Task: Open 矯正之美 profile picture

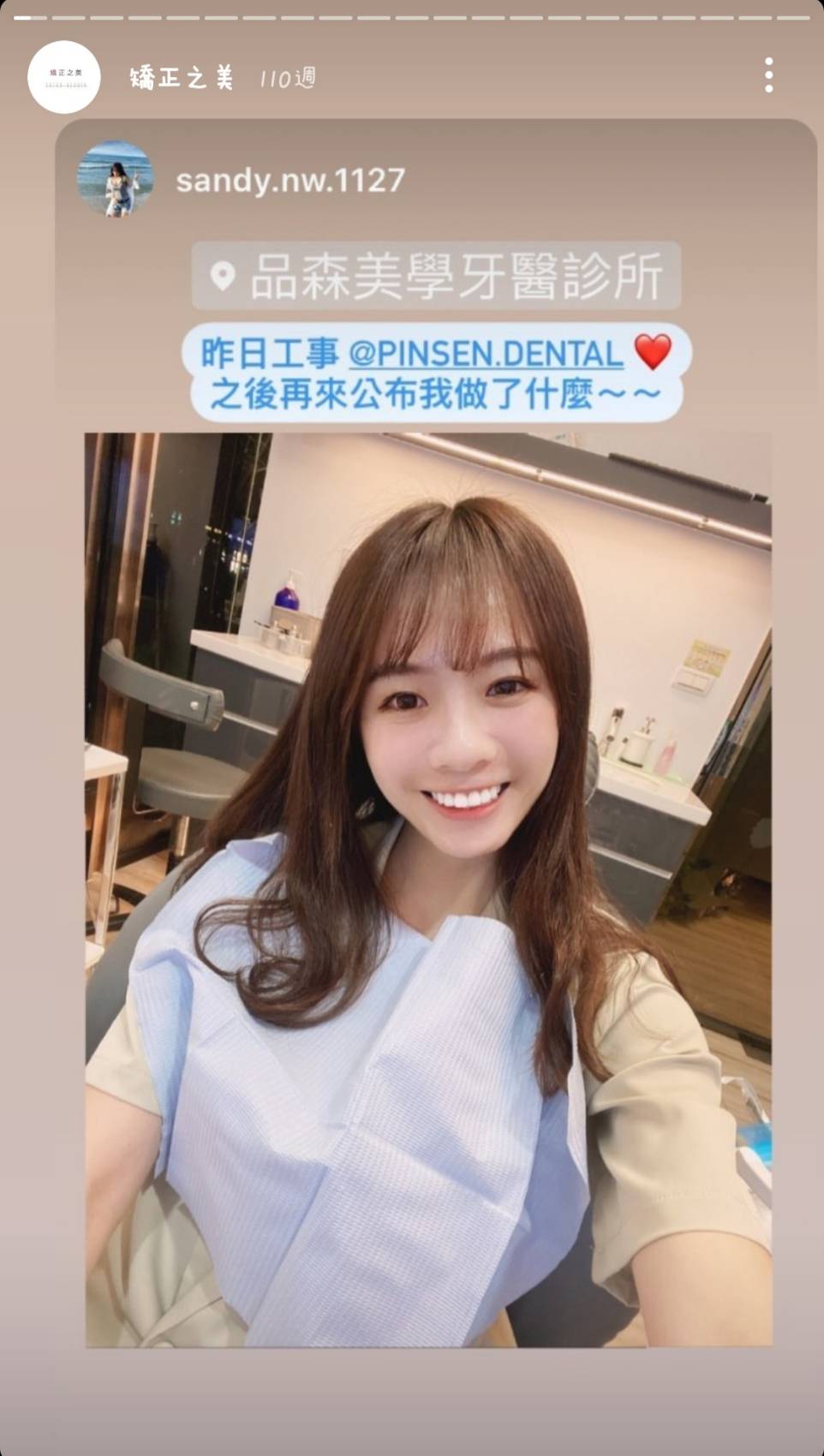Action: click(x=64, y=77)
